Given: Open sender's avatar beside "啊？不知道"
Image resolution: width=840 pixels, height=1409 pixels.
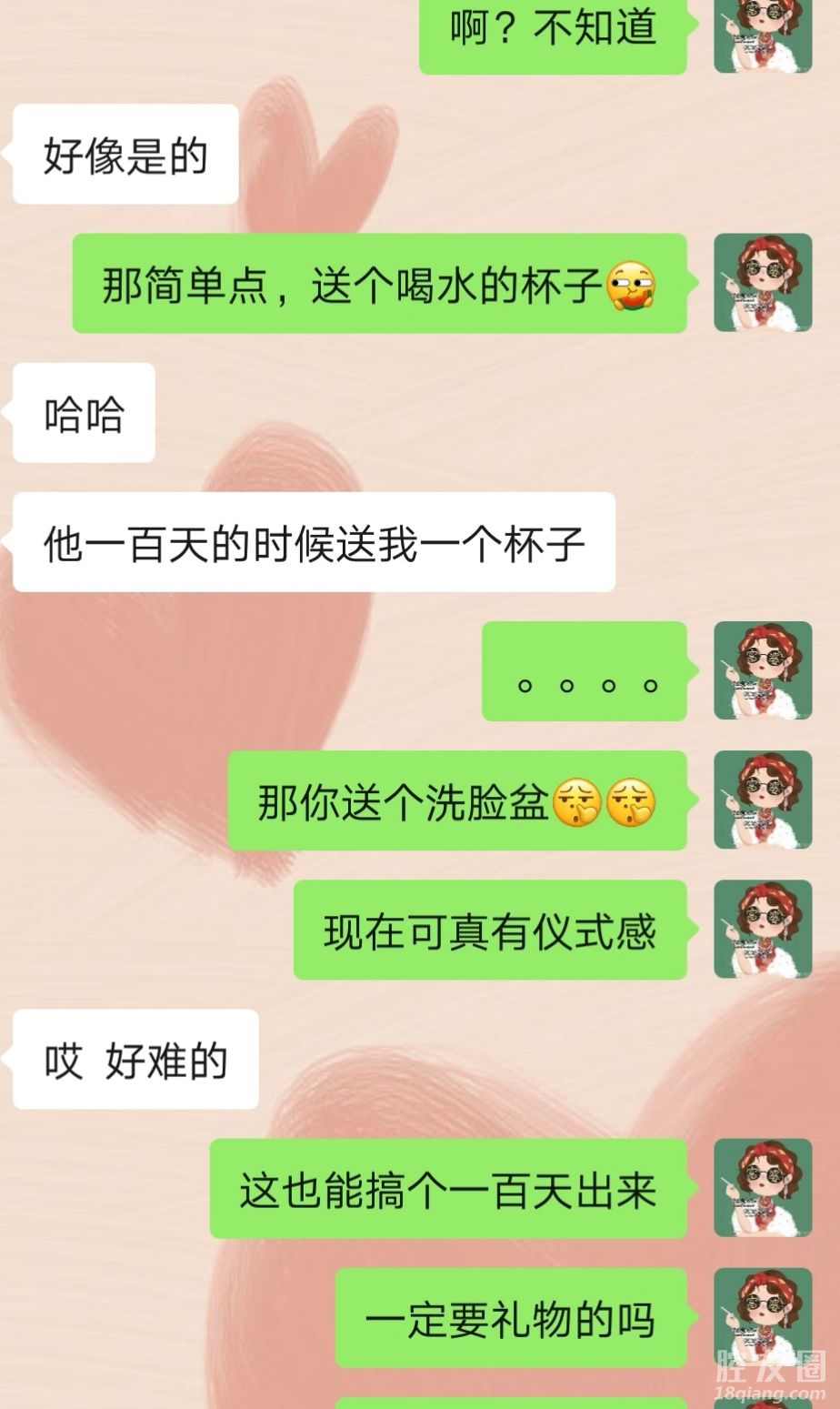Looking at the screenshot, I should (763, 35).
